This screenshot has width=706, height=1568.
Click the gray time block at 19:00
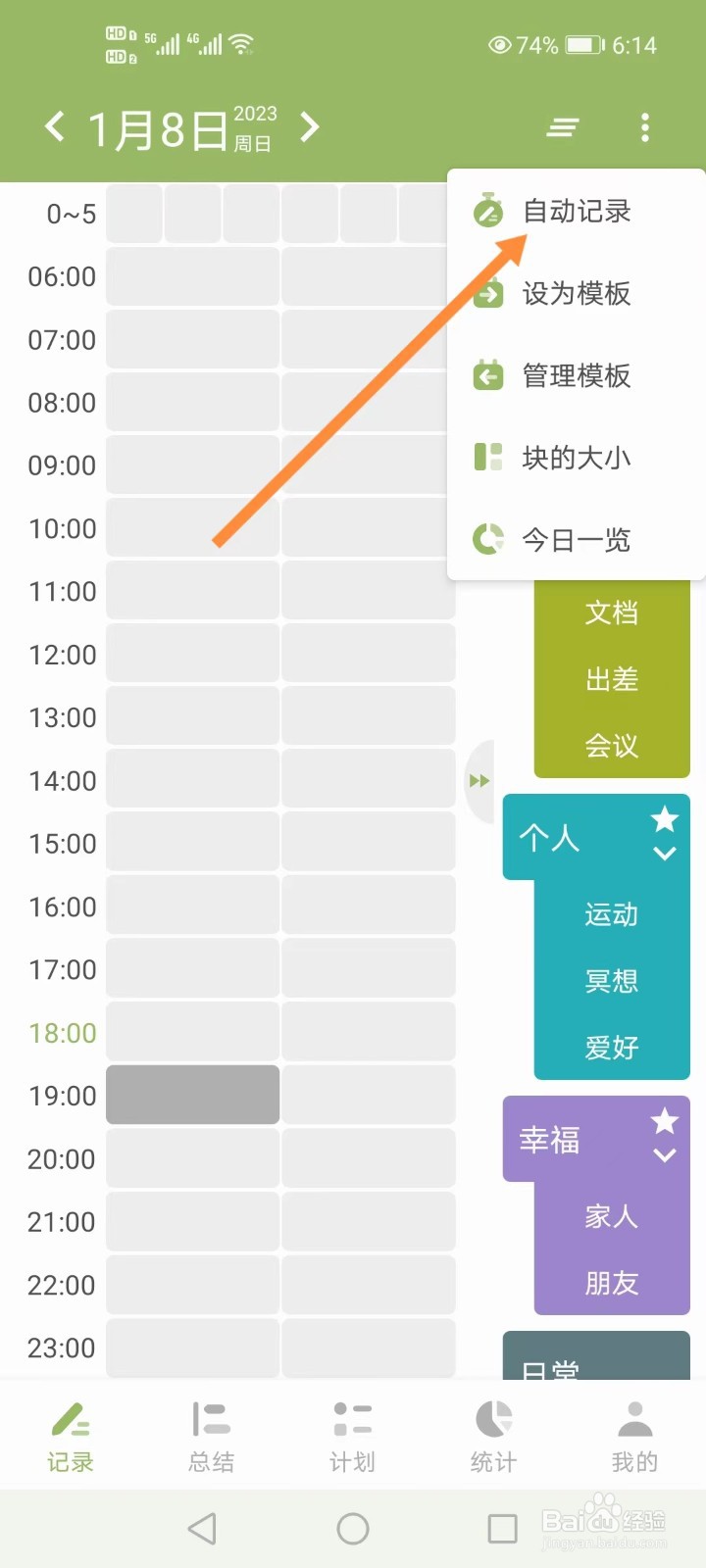(x=192, y=1094)
